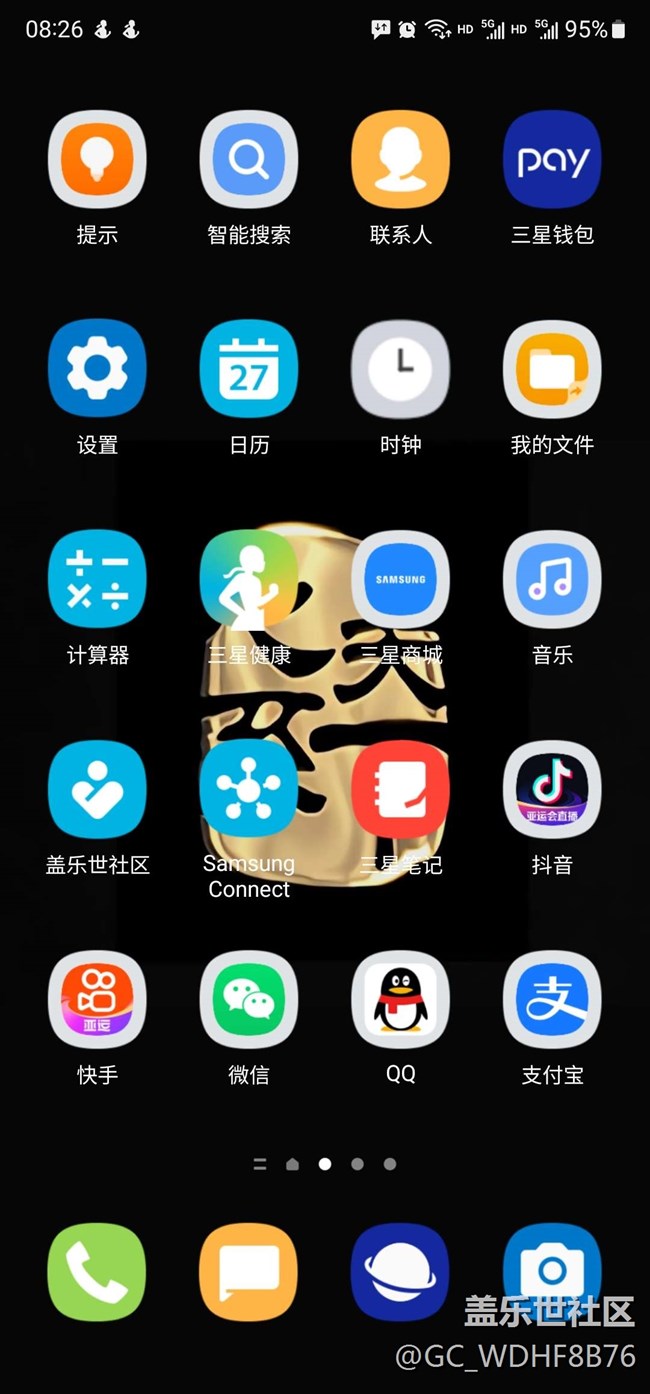Open 三星笔记 Samsung Notes
The width and height of the screenshot is (650, 1394).
coord(400,789)
